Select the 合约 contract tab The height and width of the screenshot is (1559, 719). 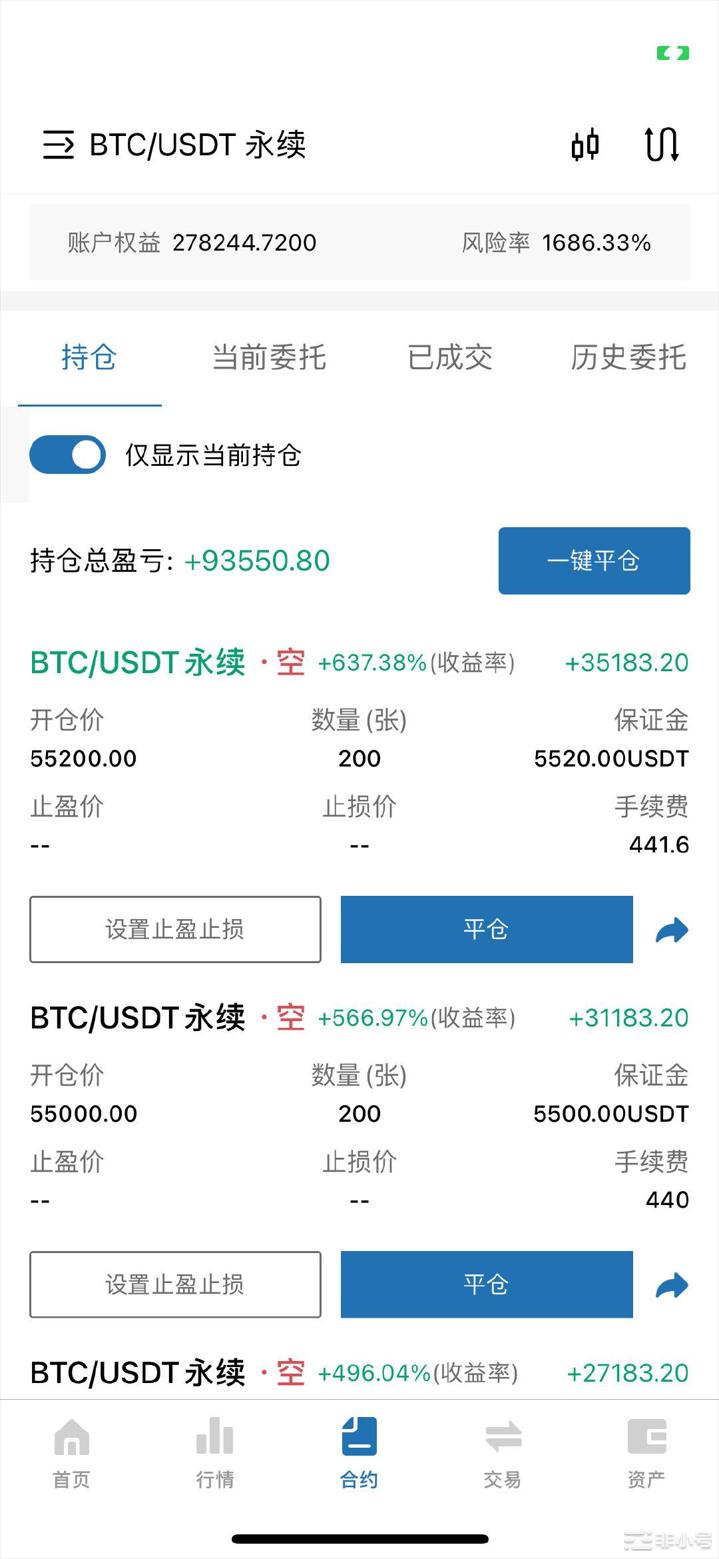359,1454
